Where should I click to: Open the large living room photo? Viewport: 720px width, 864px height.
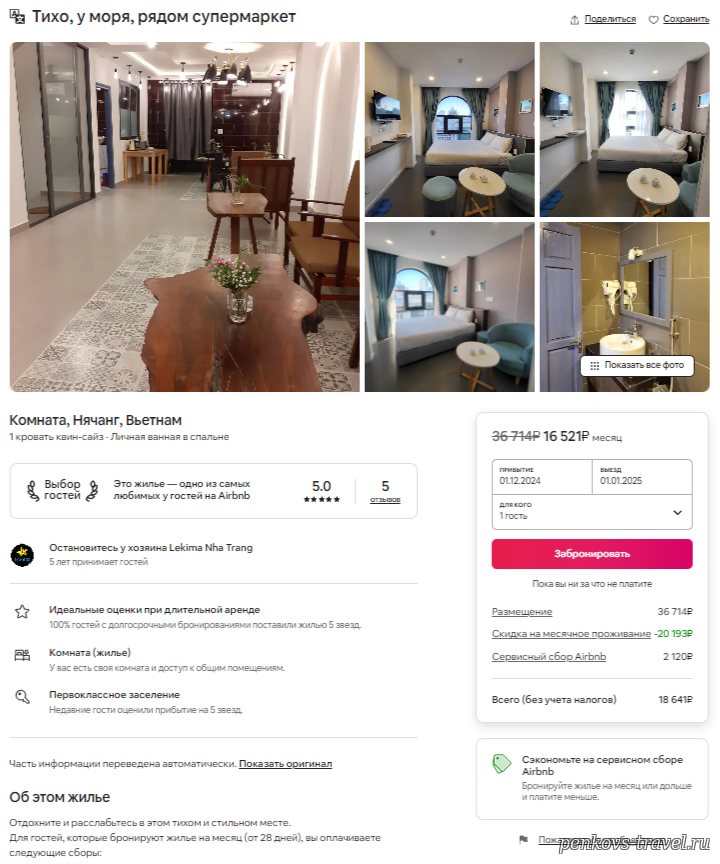tap(185, 216)
